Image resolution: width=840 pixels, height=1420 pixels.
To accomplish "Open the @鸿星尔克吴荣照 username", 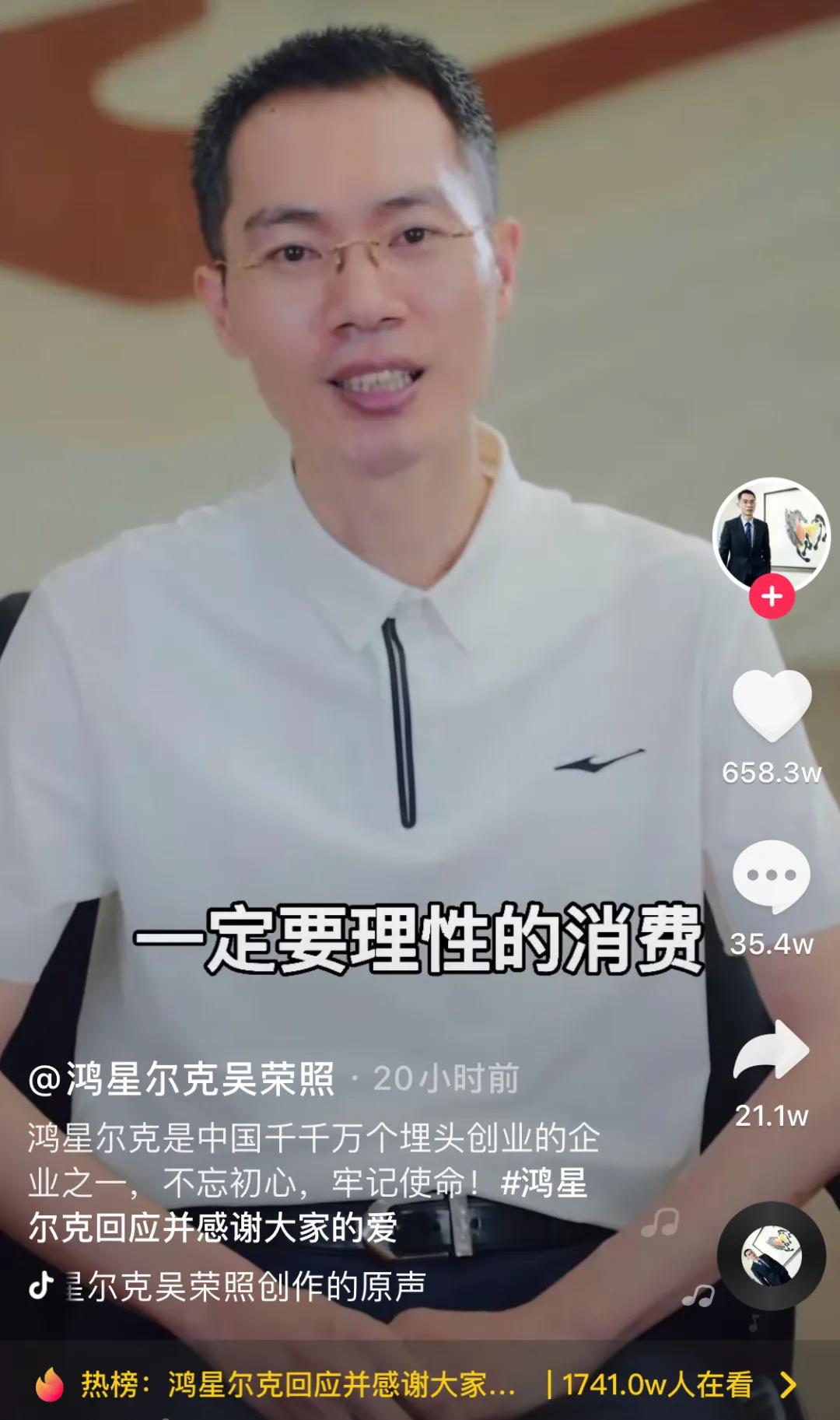I will click(x=181, y=1079).
